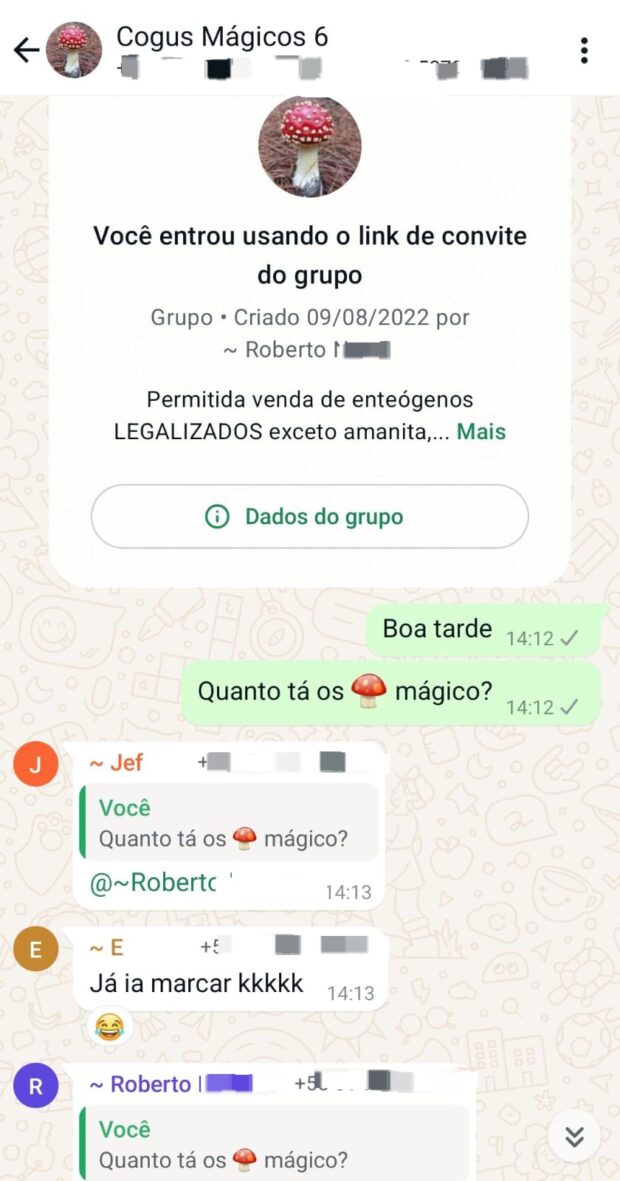Open the three-dot overflow menu
Screen dimensions: 620x1181
[584, 50]
